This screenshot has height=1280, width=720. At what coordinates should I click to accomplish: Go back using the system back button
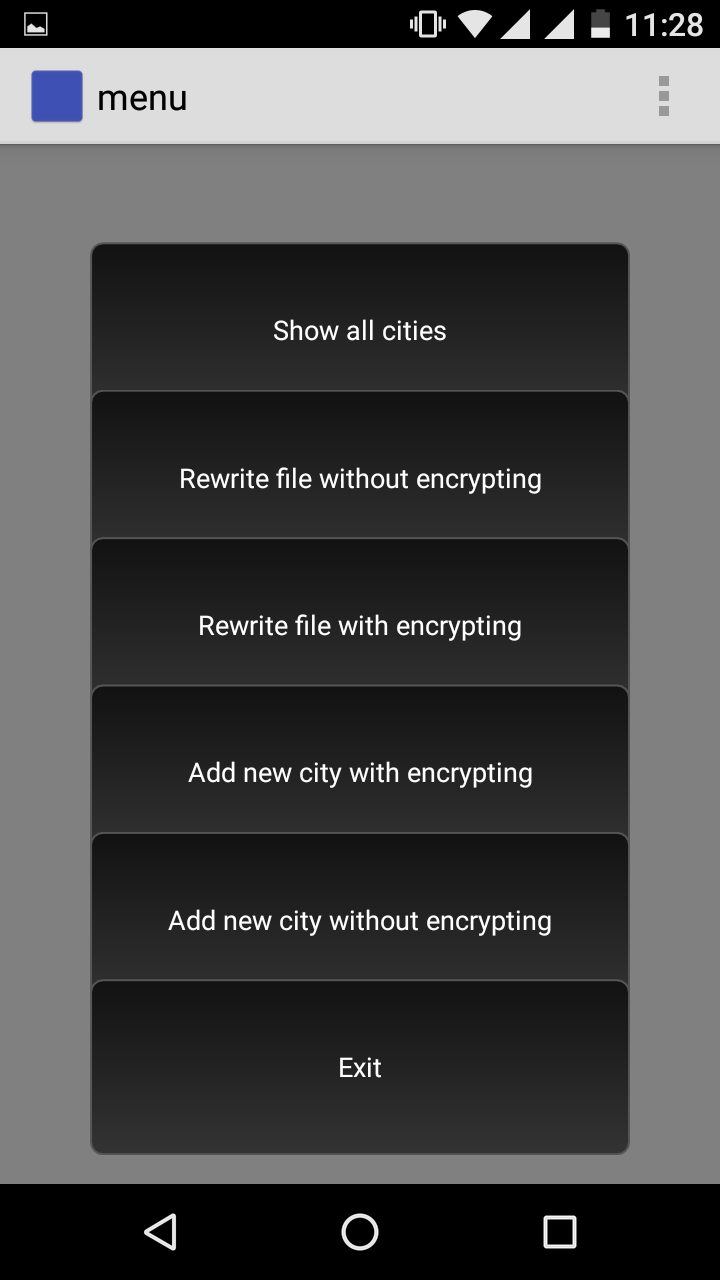pyautogui.click(x=160, y=1232)
